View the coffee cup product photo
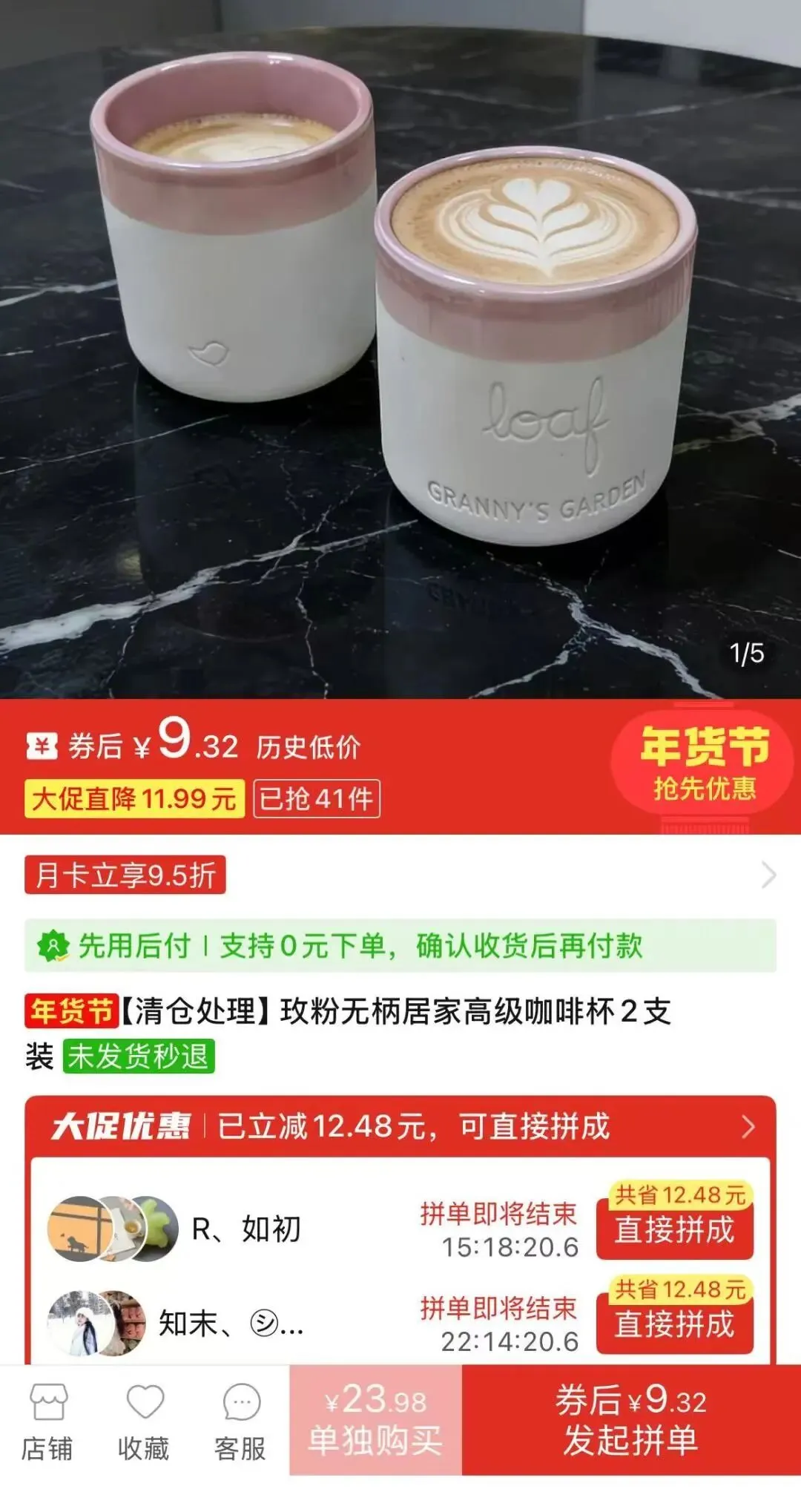 pos(400,349)
